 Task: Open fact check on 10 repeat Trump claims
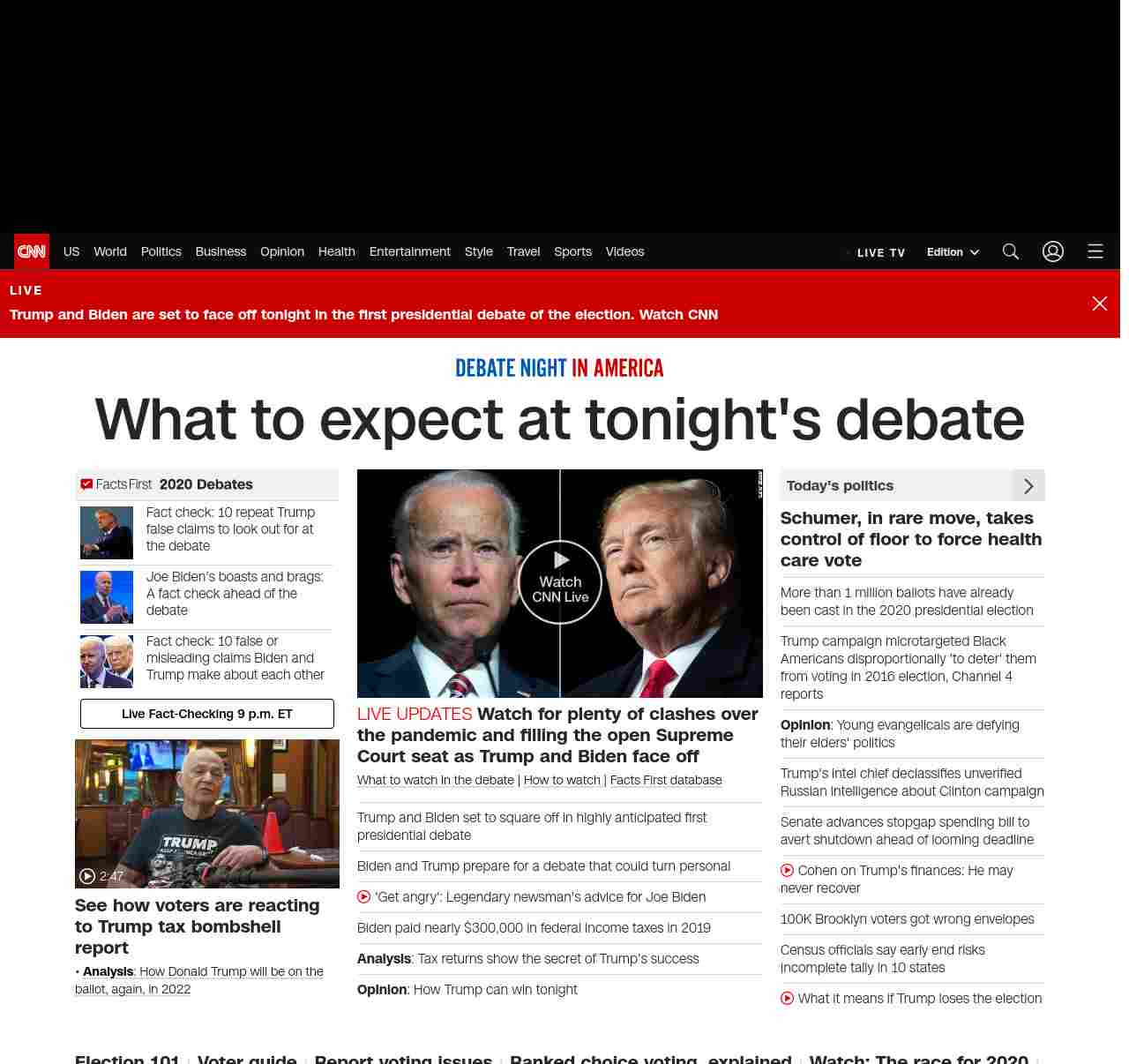click(230, 528)
